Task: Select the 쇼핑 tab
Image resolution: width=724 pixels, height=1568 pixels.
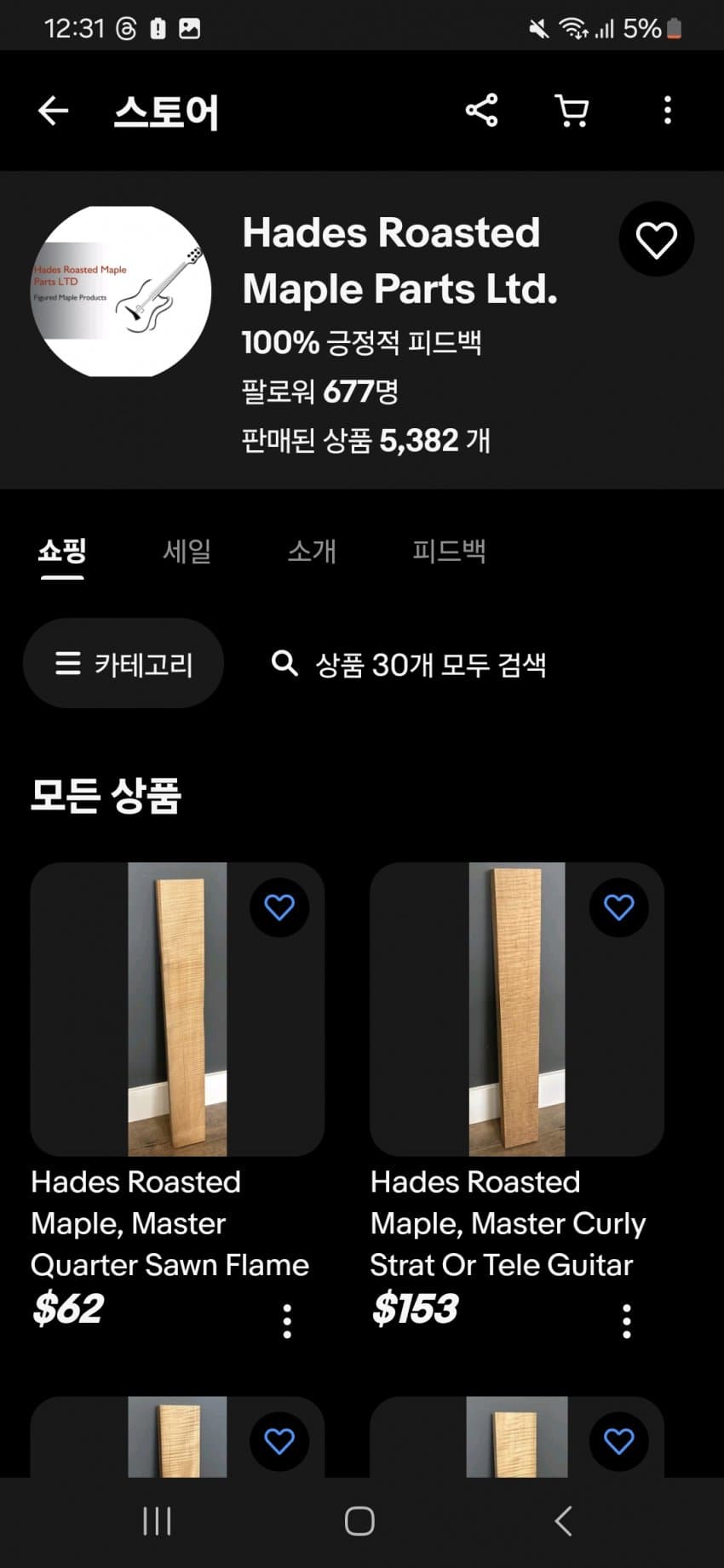Action: click(x=62, y=551)
